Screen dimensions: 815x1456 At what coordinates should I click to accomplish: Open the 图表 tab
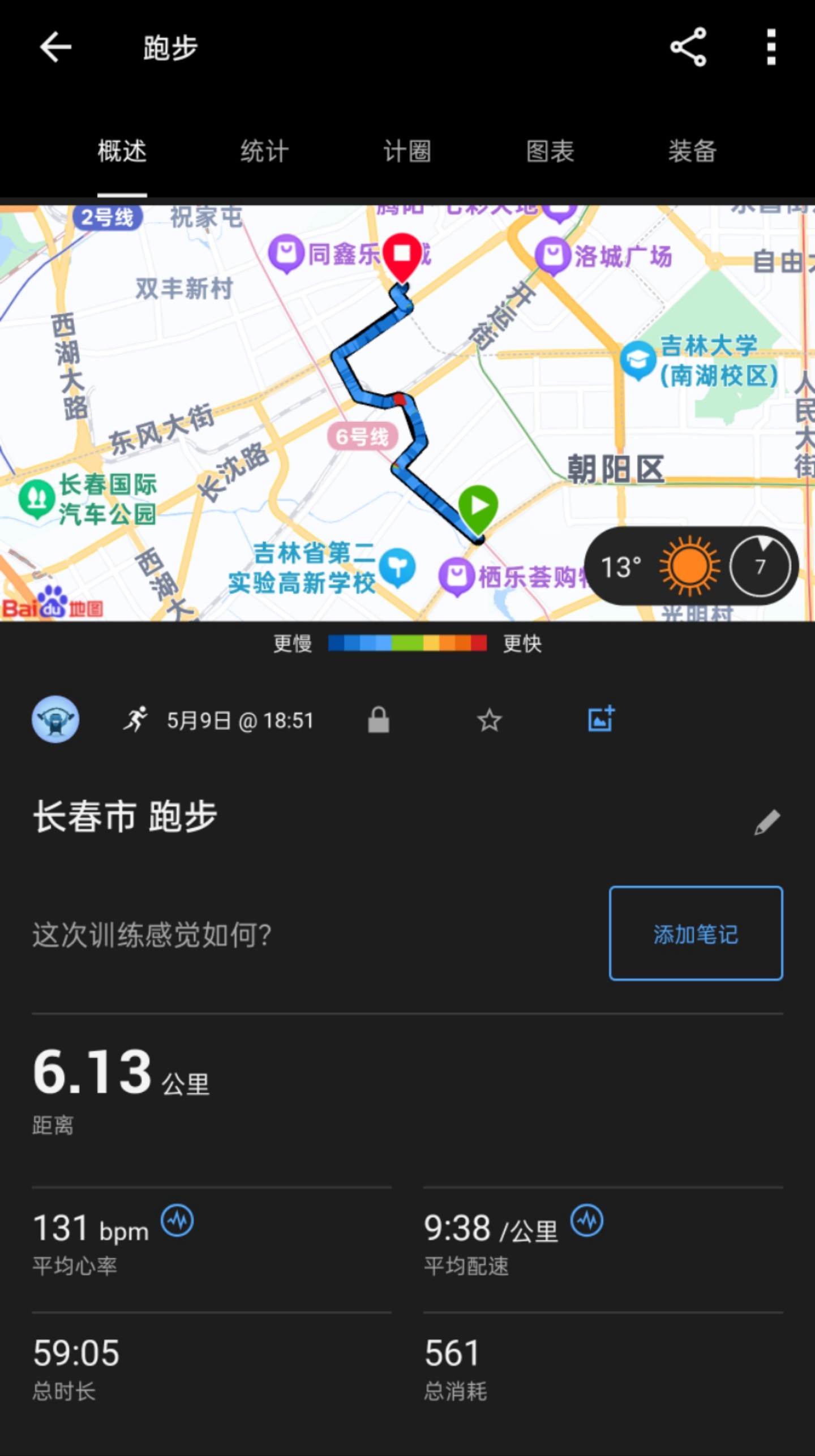point(550,152)
